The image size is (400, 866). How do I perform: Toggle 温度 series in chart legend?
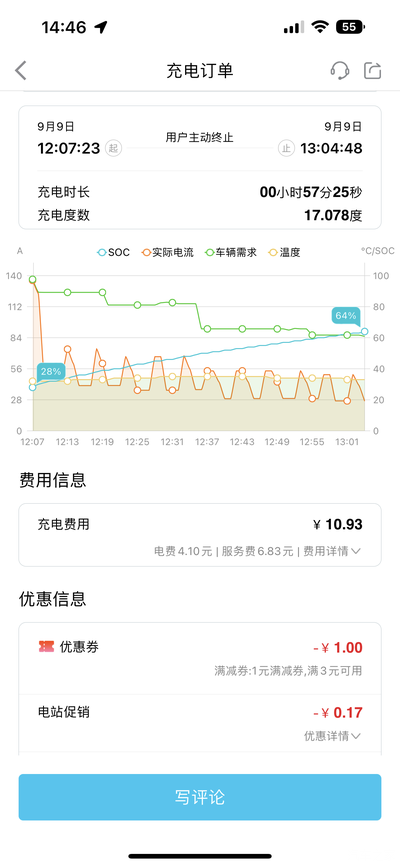(x=284, y=253)
